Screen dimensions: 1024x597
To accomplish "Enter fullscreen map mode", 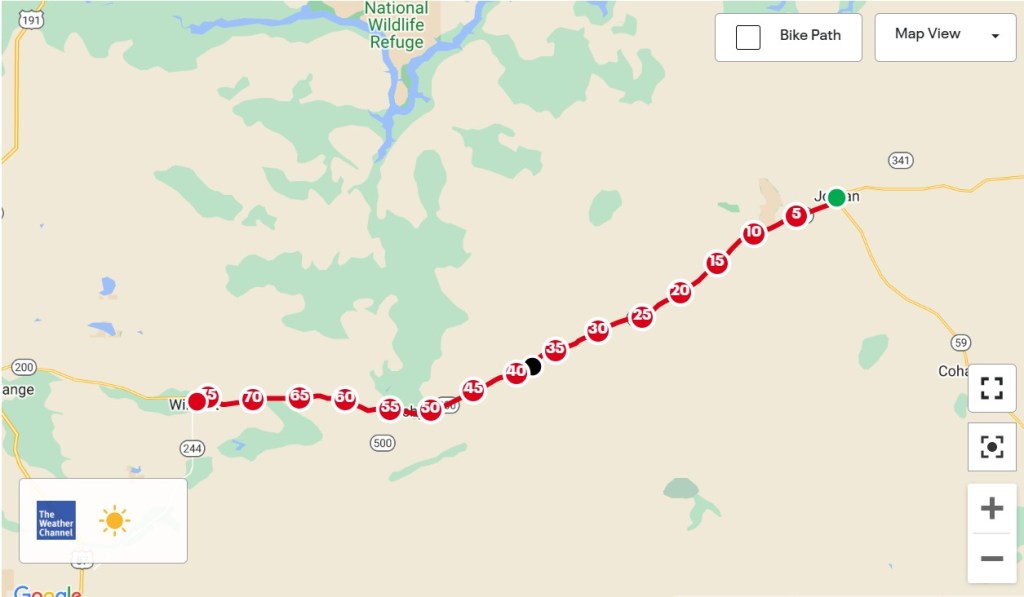I will tap(991, 388).
